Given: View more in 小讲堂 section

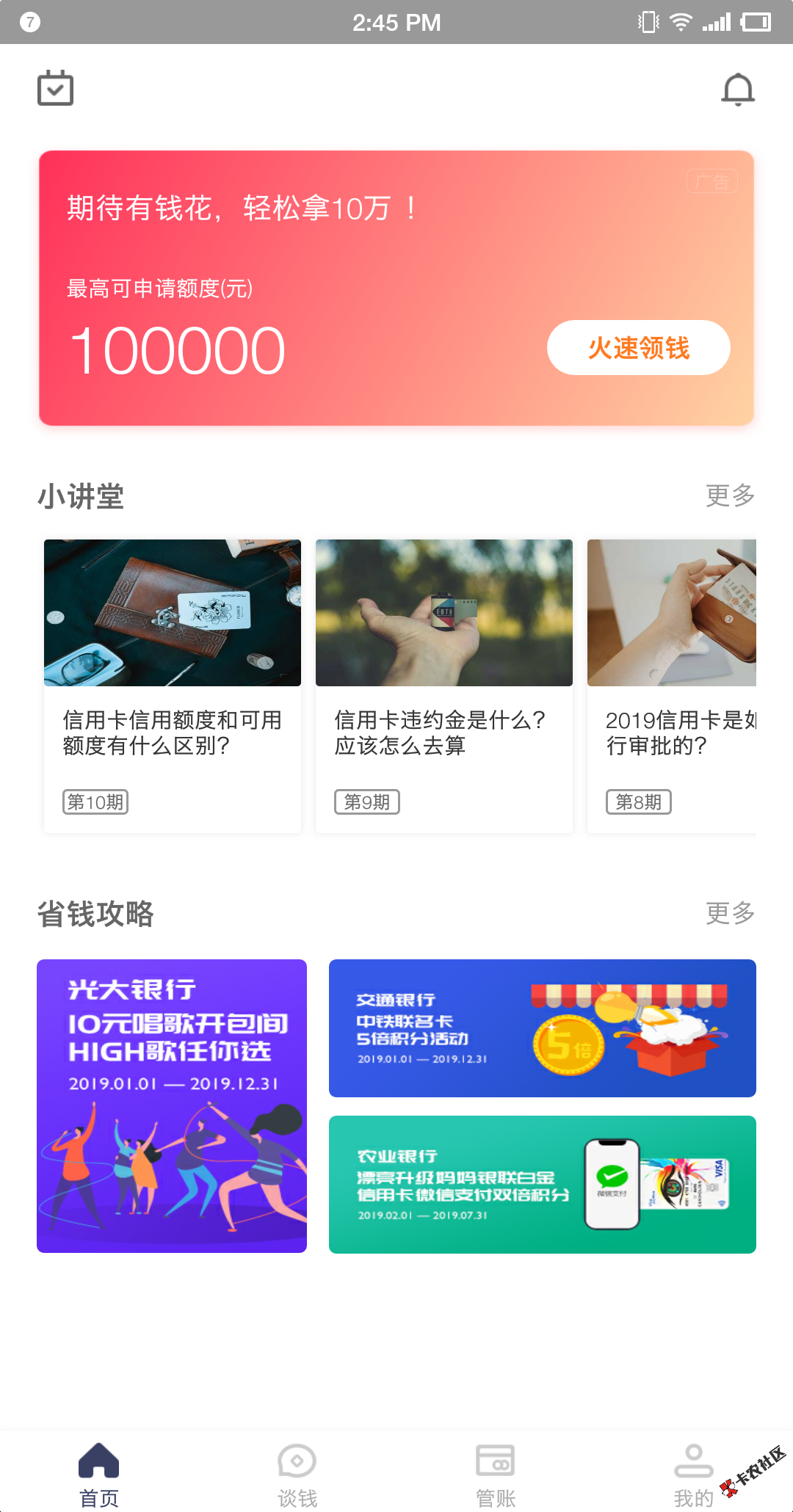Looking at the screenshot, I should (x=730, y=495).
